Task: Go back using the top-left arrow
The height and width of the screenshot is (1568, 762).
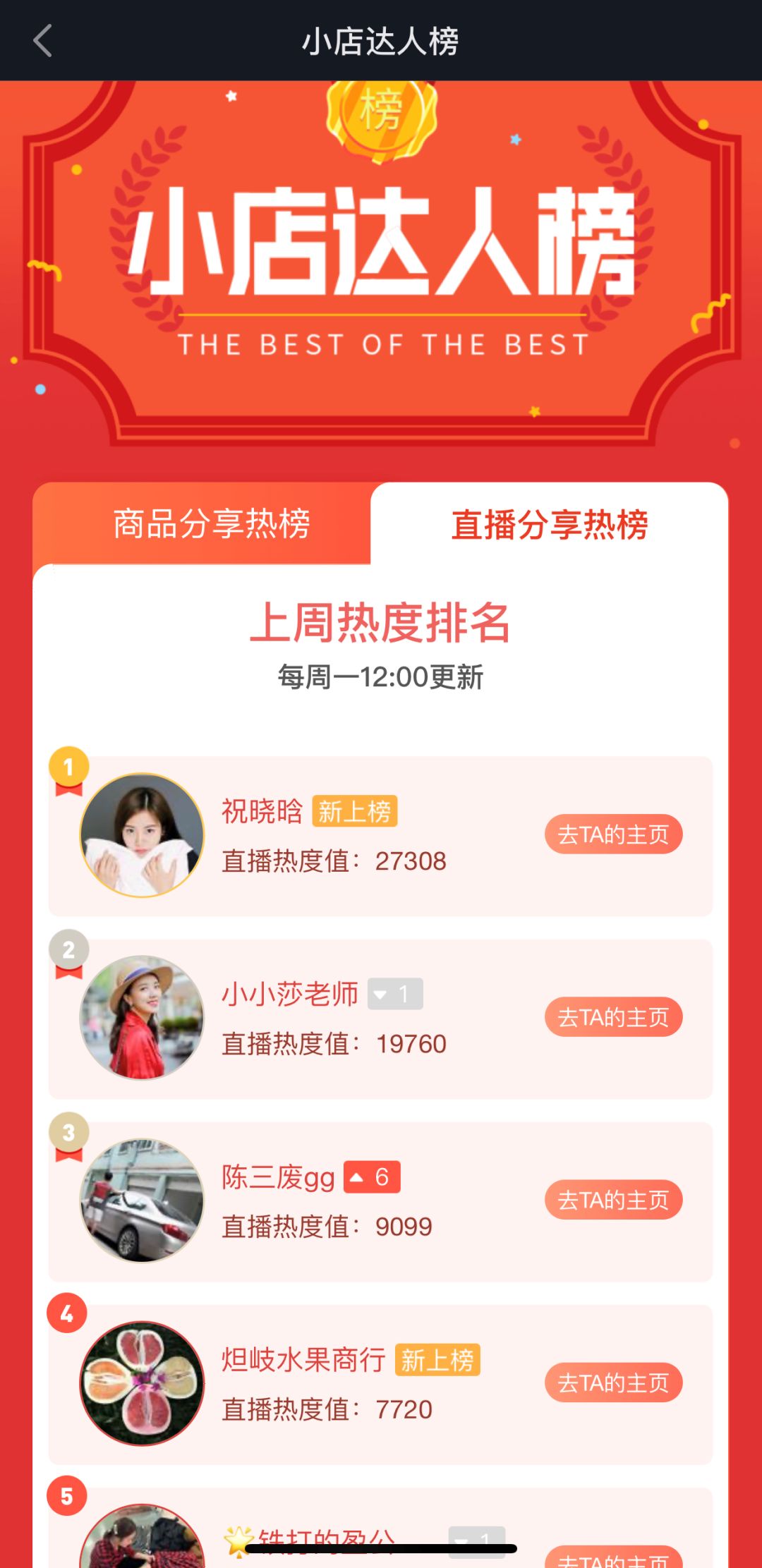Action: [43, 41]
